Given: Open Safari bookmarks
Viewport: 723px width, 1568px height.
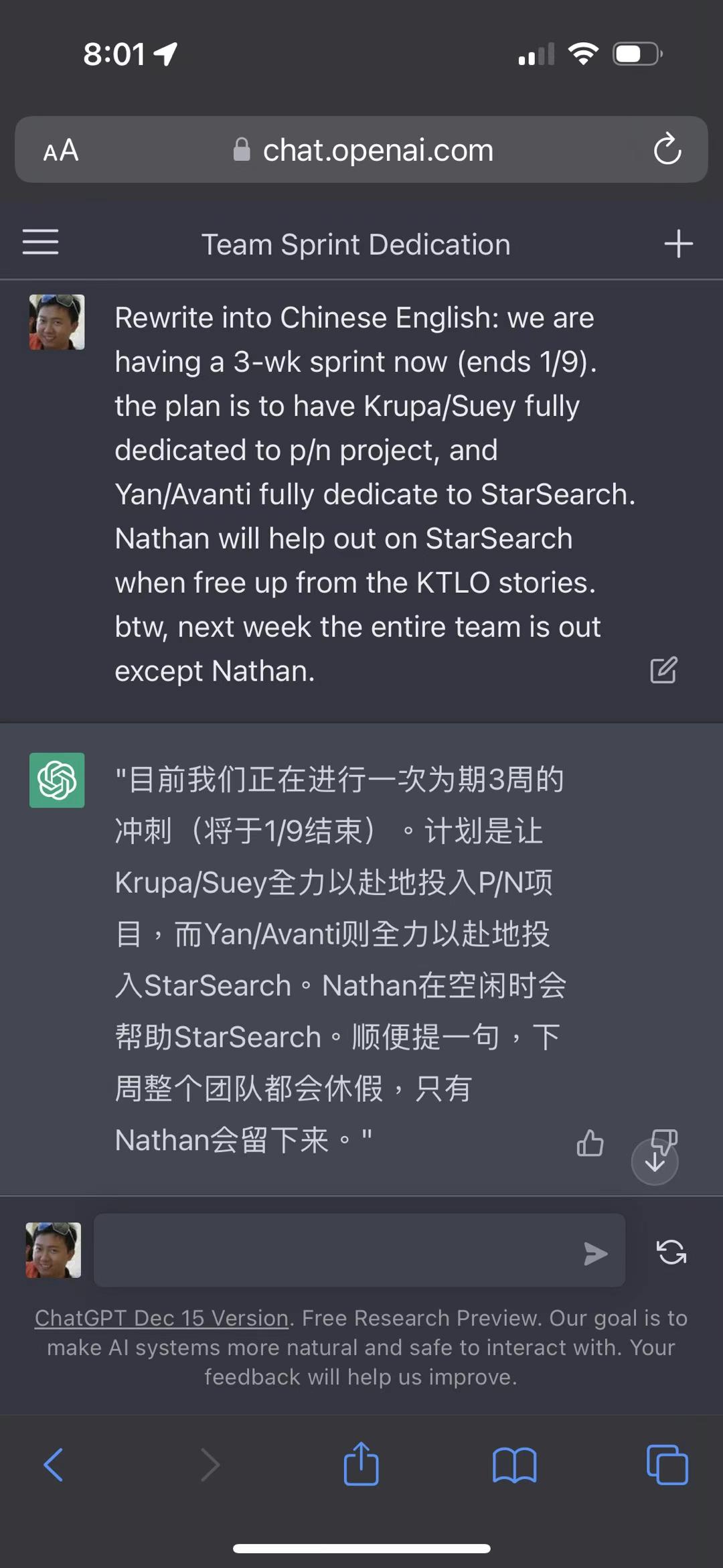Looking at the screenshot, I should [x=514, y=1465].
